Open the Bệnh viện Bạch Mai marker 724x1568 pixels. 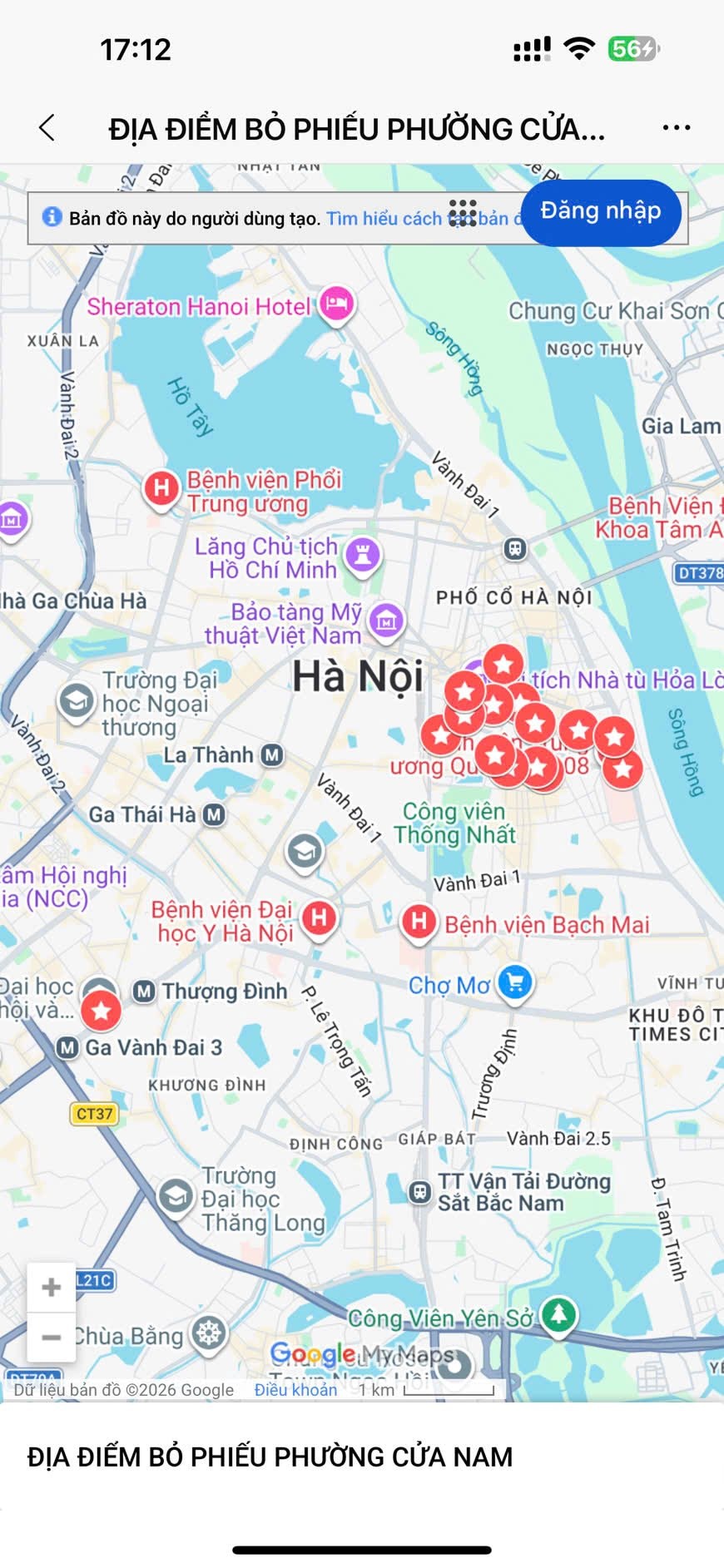[x=419, y=922]
